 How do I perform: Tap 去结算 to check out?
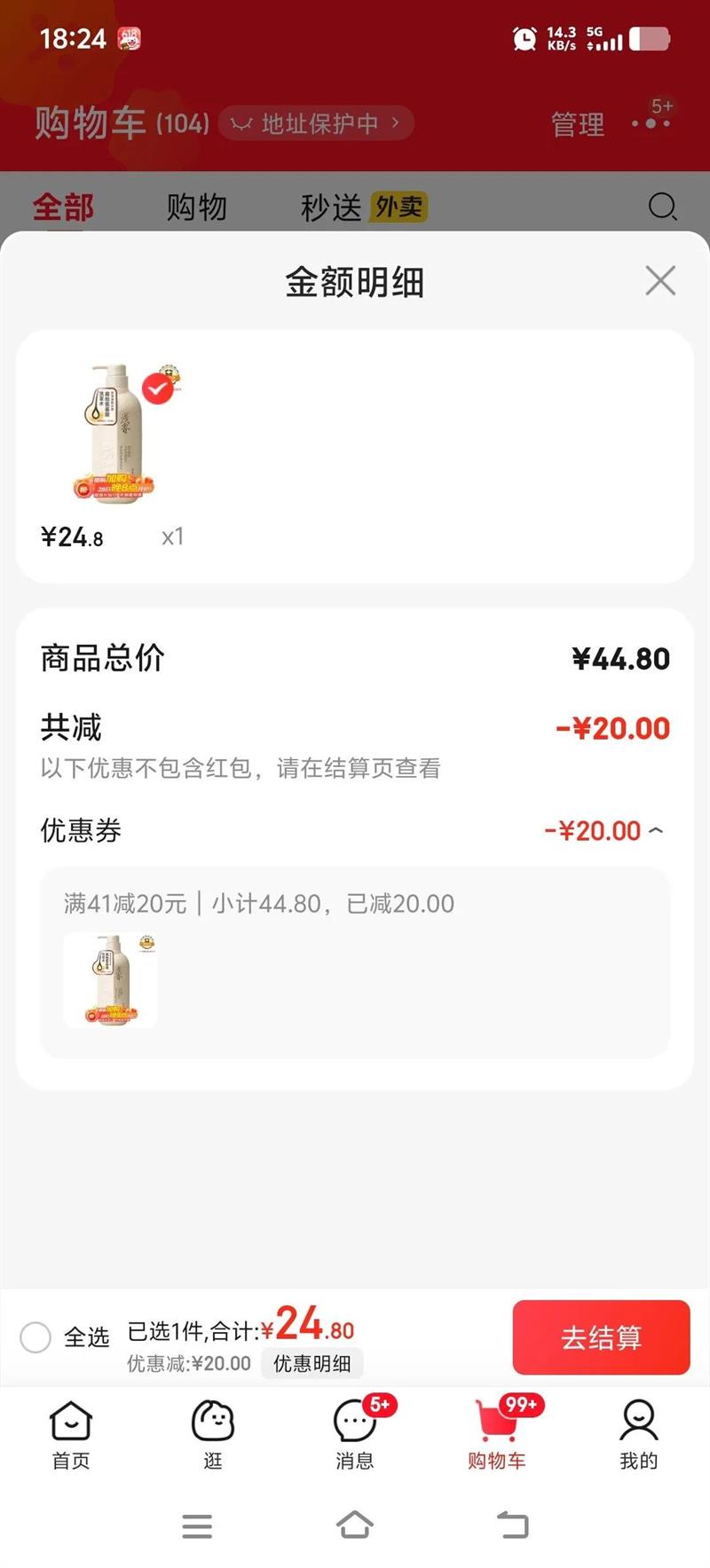(x=601, y=1337)
